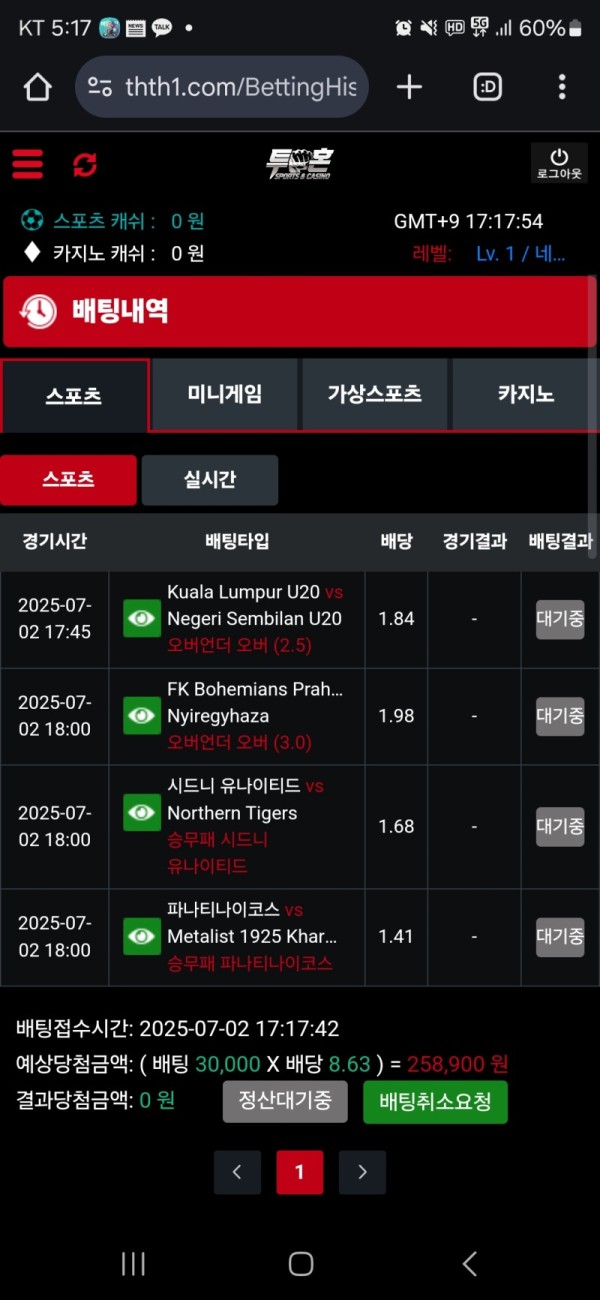View the Kuala Lumpur U20 match eye icon
Viewport: 600px width, 1300px height.
142,618
